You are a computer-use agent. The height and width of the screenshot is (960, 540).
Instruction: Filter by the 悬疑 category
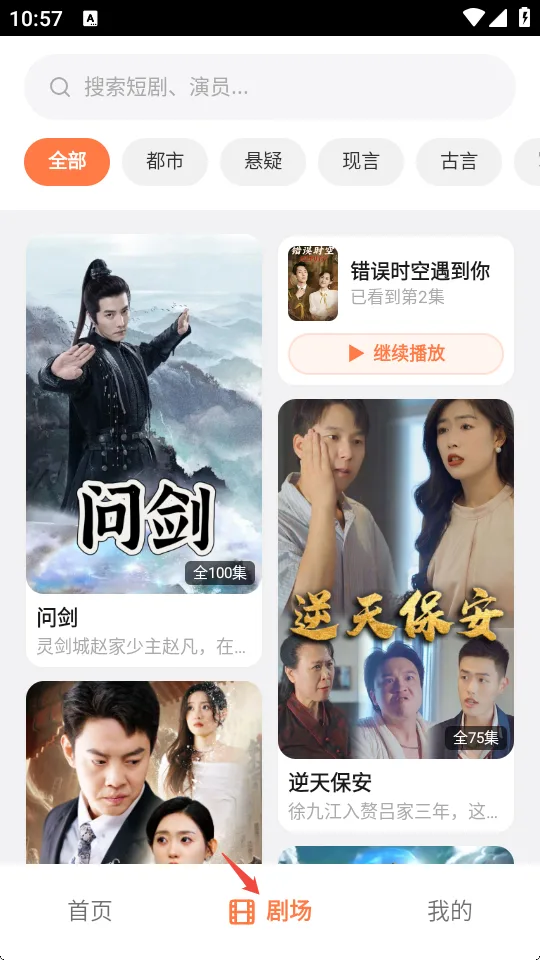(263, 162)
